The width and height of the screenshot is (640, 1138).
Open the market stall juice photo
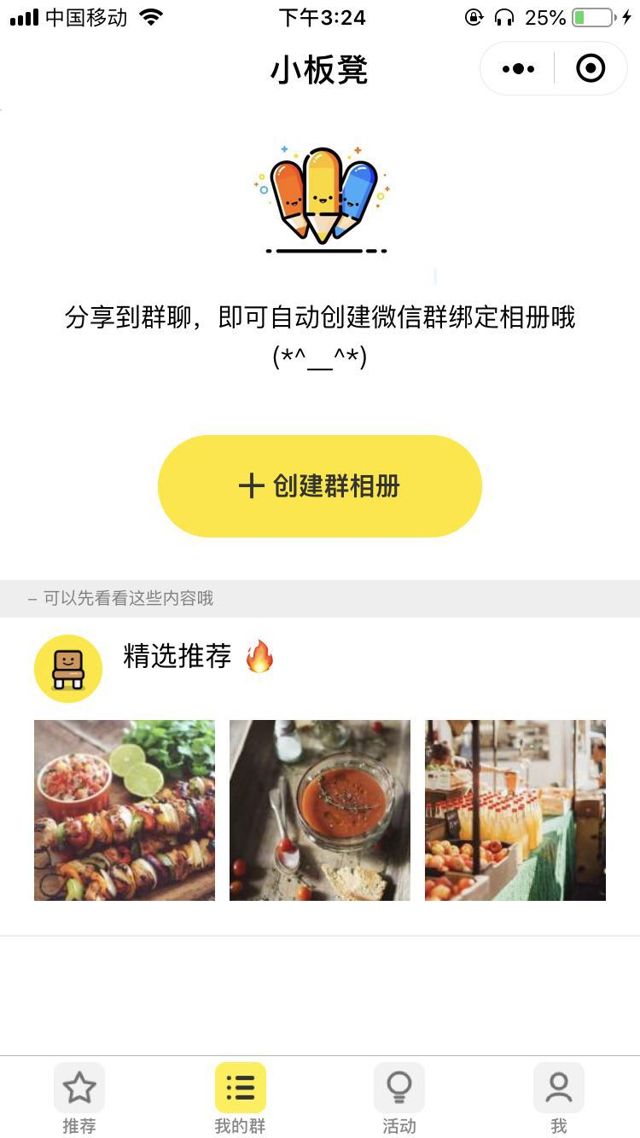pos(515,810)
